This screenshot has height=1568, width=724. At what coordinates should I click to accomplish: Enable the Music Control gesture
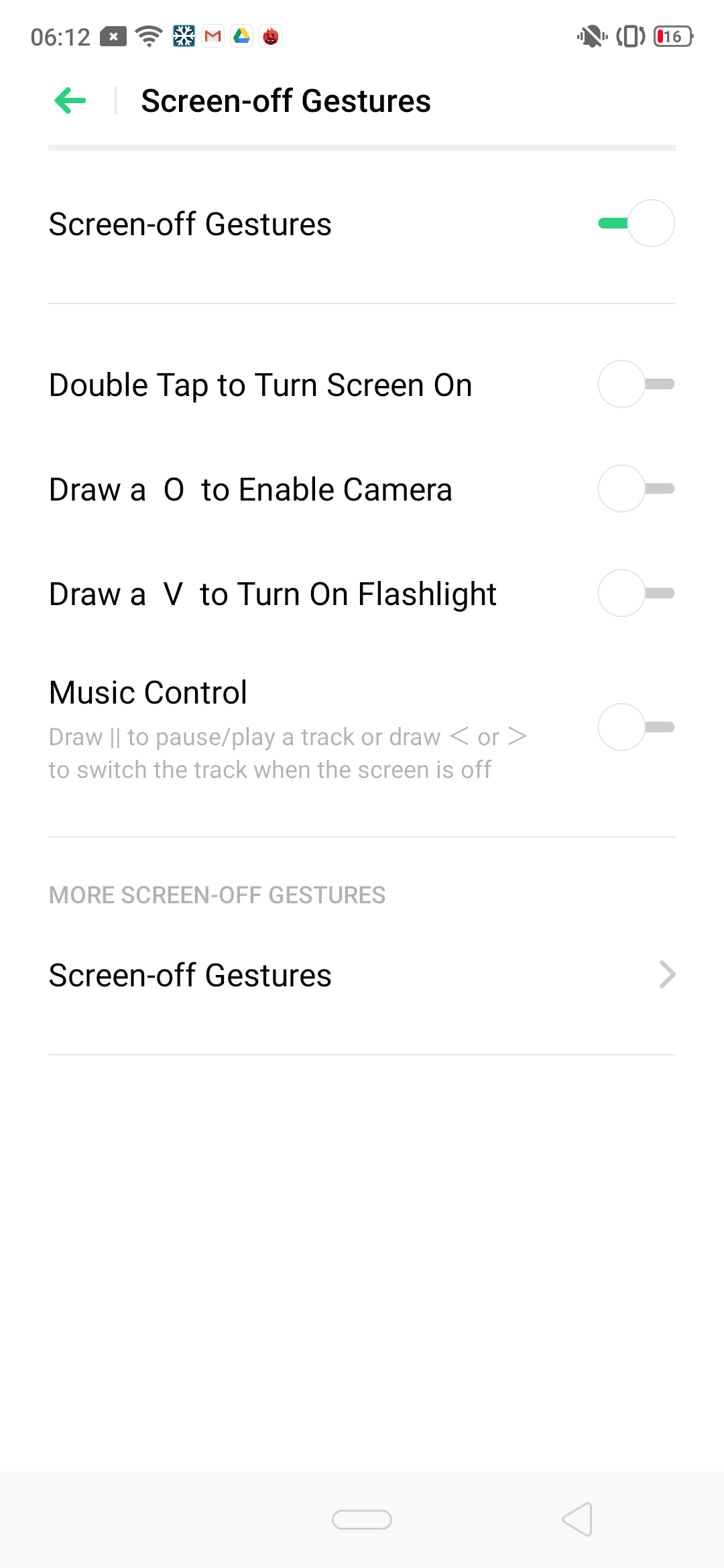[636, 728]
